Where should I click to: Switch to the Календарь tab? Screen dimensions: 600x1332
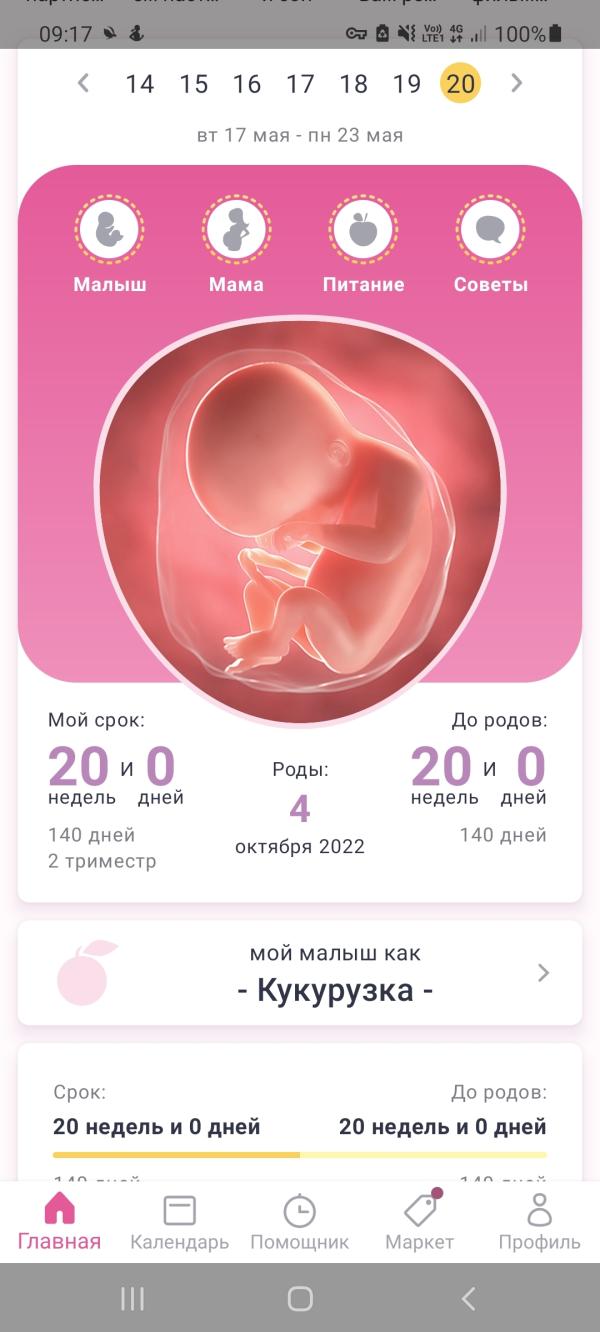coord(179,1222)
